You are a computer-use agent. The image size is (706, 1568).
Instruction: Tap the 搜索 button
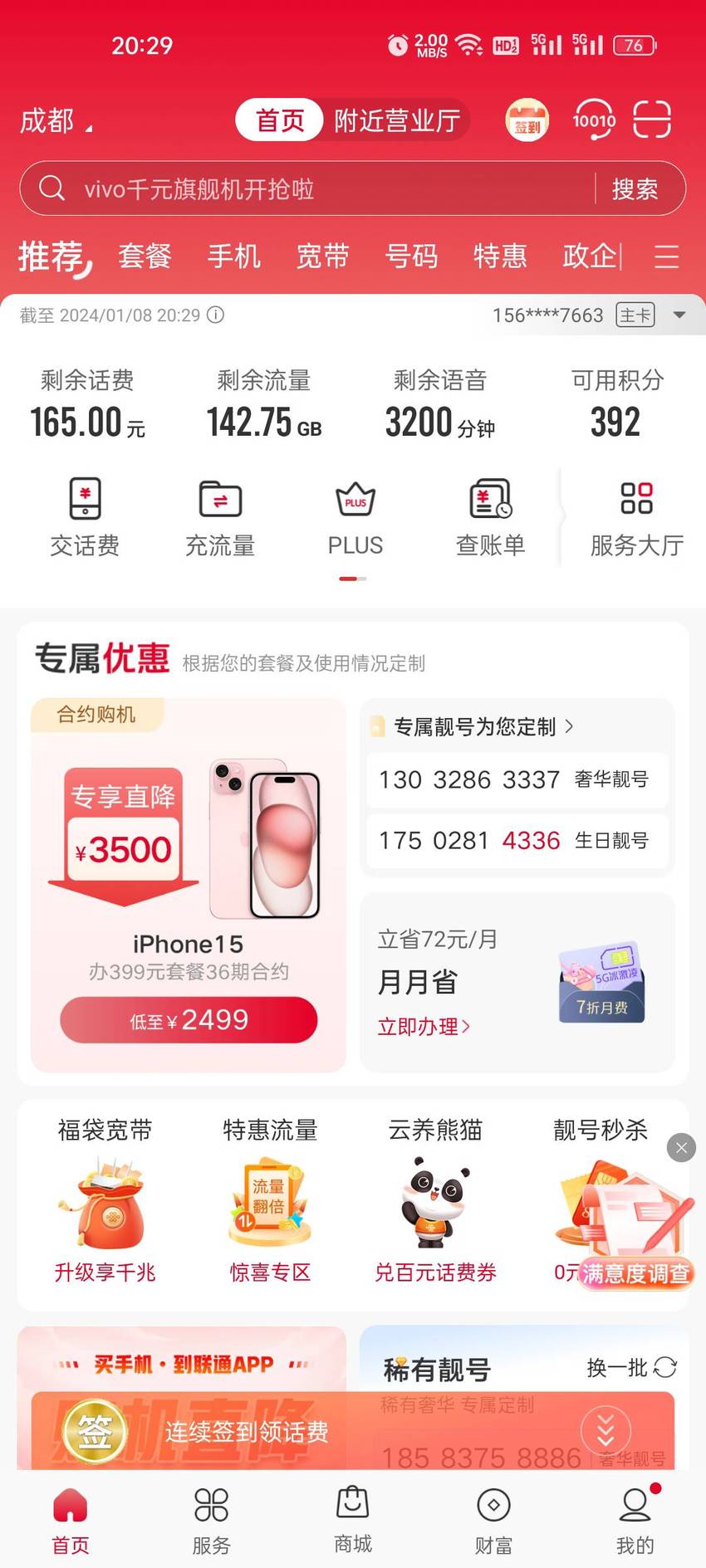[x=635, y=189]
